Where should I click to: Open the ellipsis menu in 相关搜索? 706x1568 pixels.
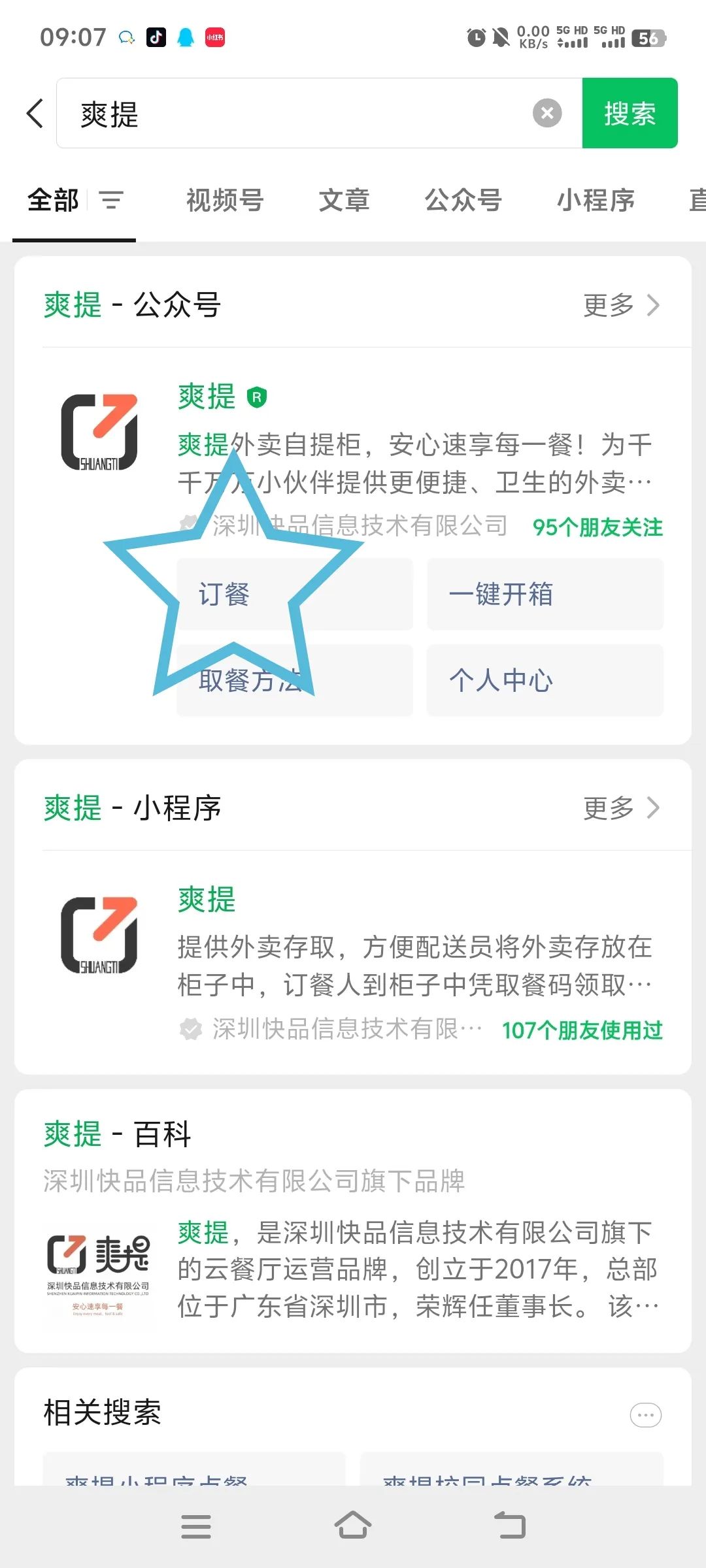pos(646,1414)
